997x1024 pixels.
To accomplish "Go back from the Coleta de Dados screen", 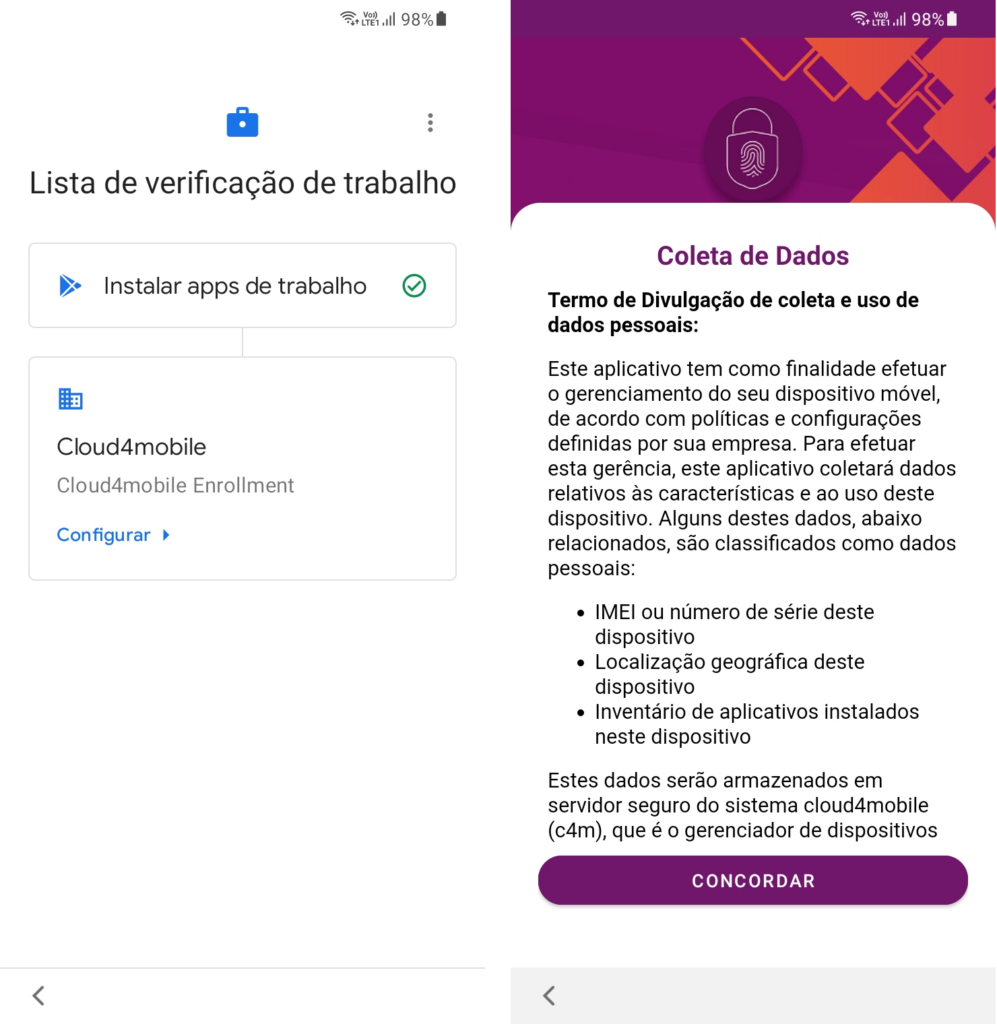I will [x=548, y=995].
